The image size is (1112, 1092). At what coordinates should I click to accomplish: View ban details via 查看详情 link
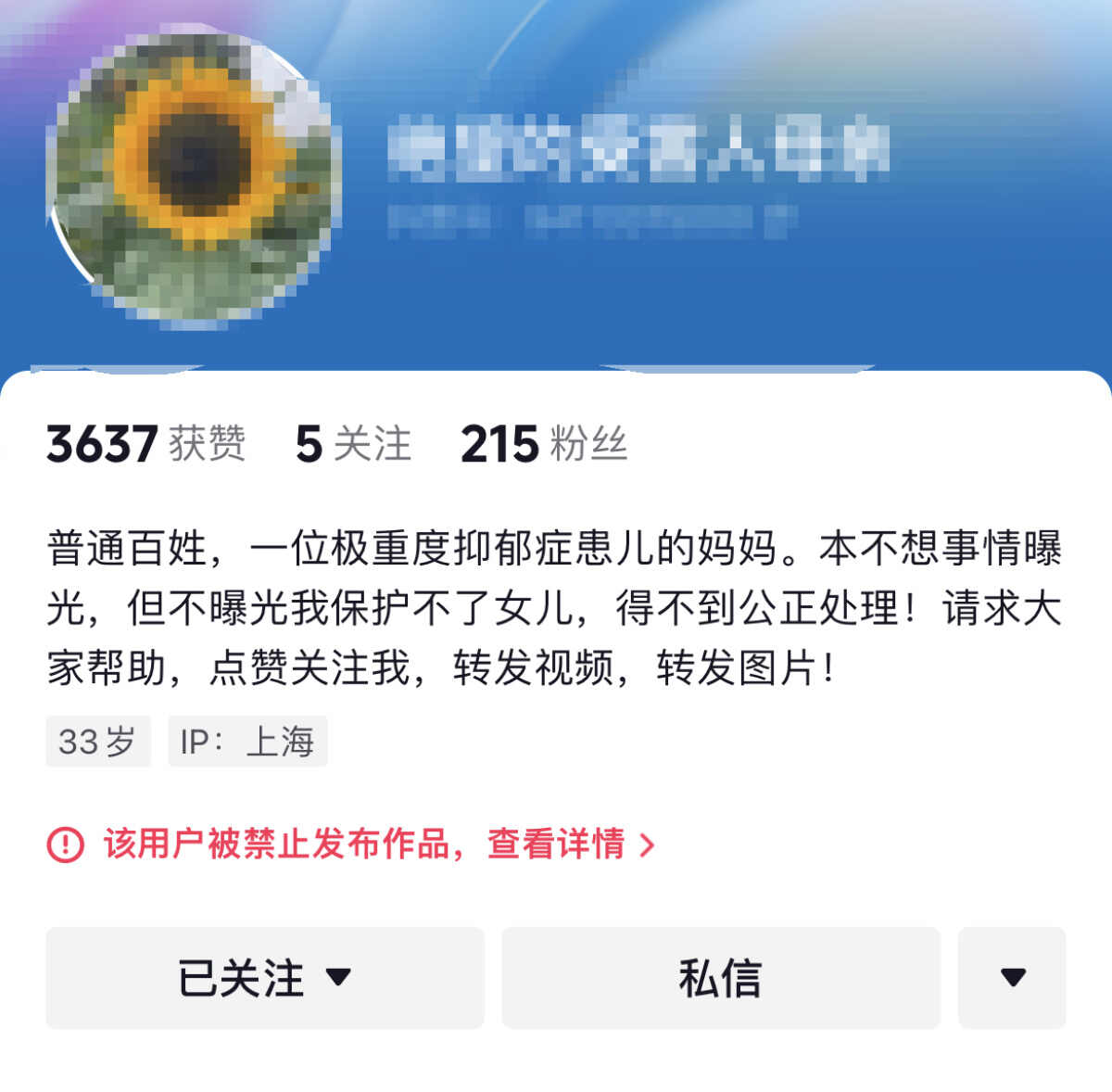point(569,844)
